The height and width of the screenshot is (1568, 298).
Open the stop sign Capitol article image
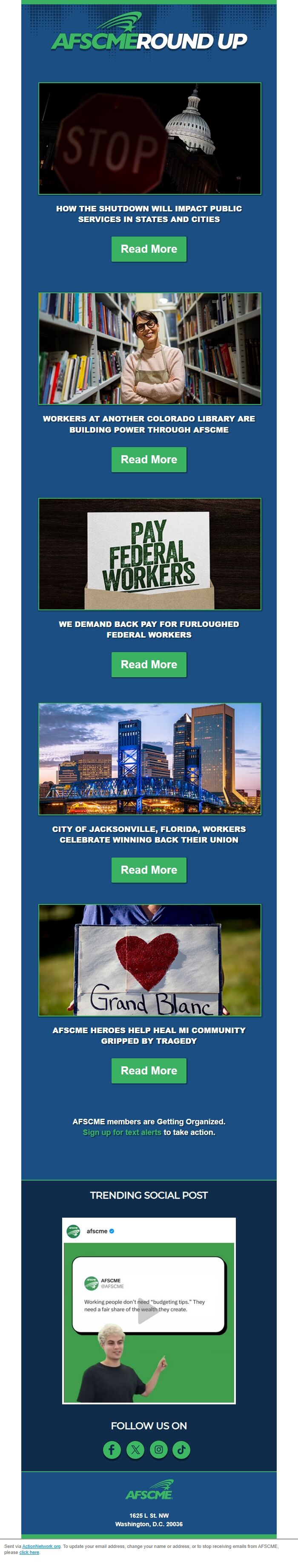pos(149,139)
